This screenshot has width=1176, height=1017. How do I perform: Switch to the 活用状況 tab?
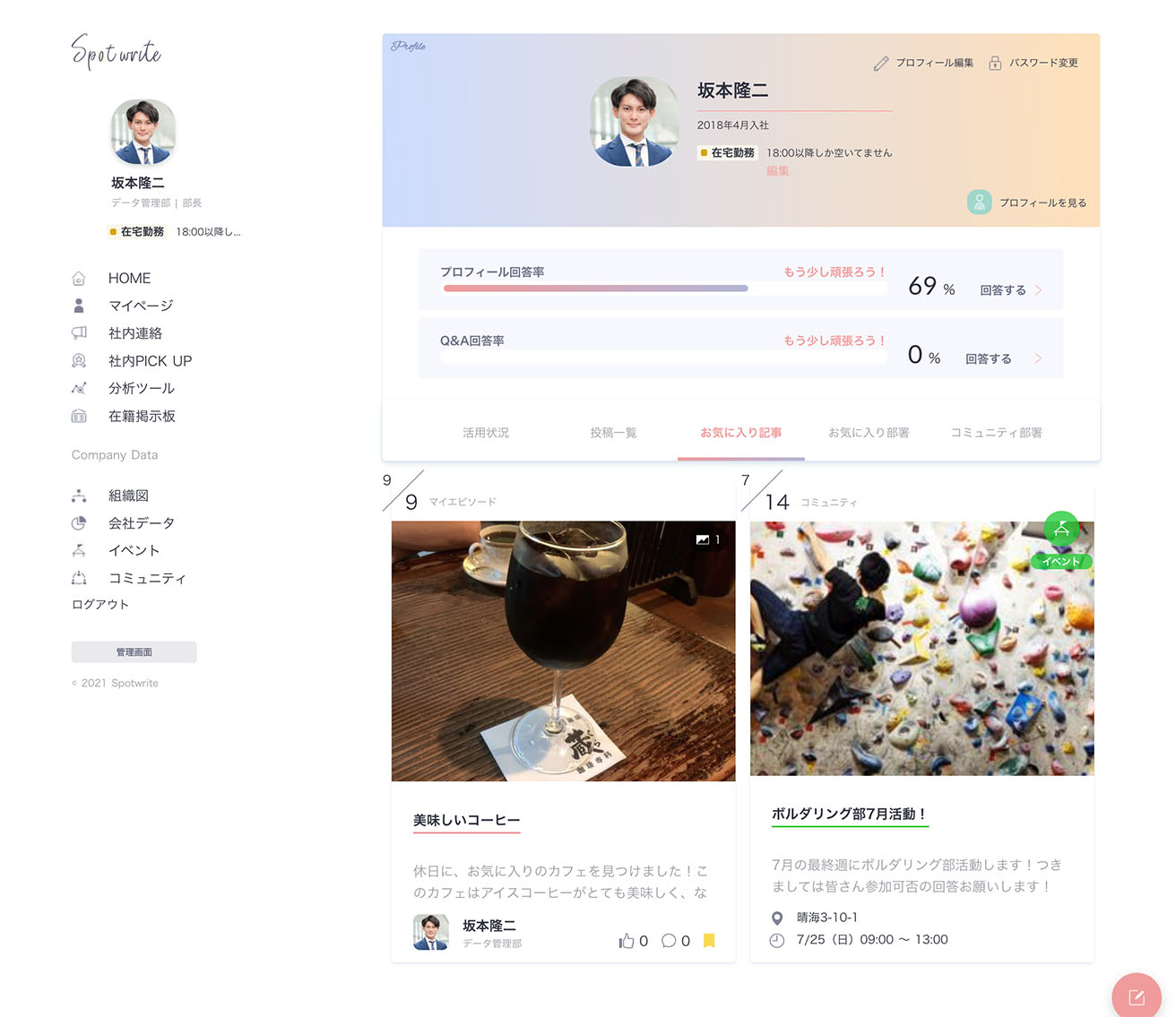click(486, 433)
